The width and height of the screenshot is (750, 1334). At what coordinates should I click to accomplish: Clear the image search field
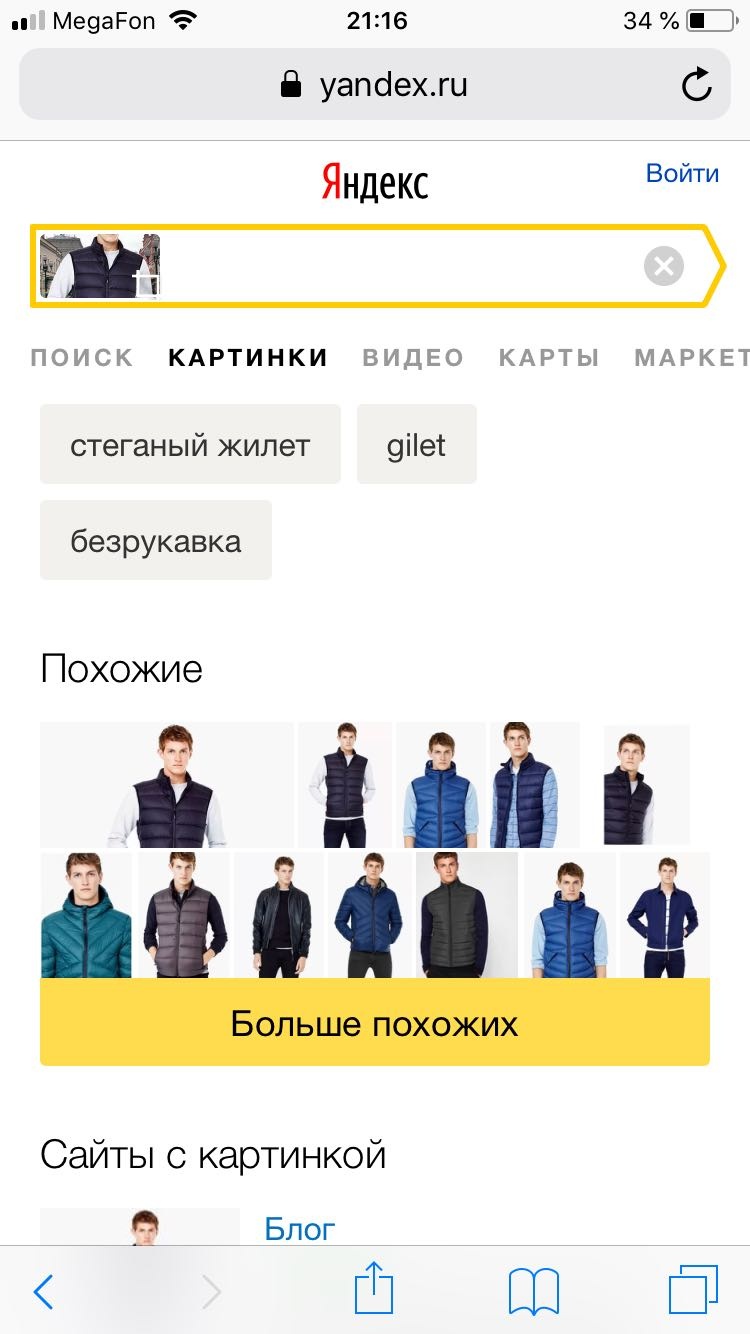coord(663,266)
